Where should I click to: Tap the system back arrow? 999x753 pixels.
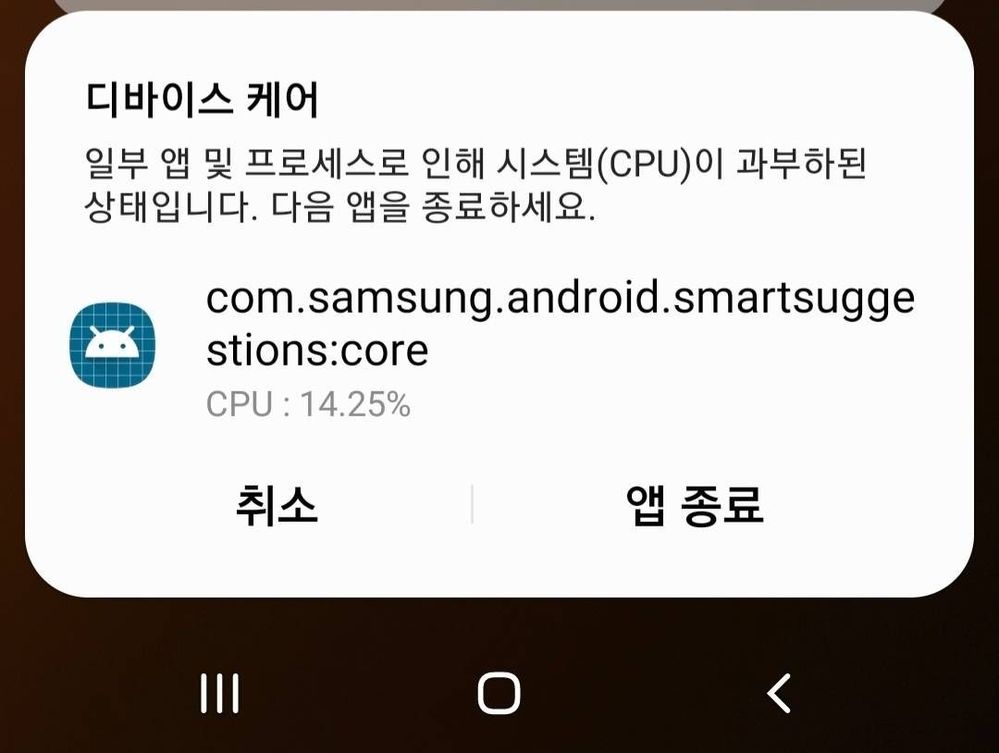[x=779, y=692]
